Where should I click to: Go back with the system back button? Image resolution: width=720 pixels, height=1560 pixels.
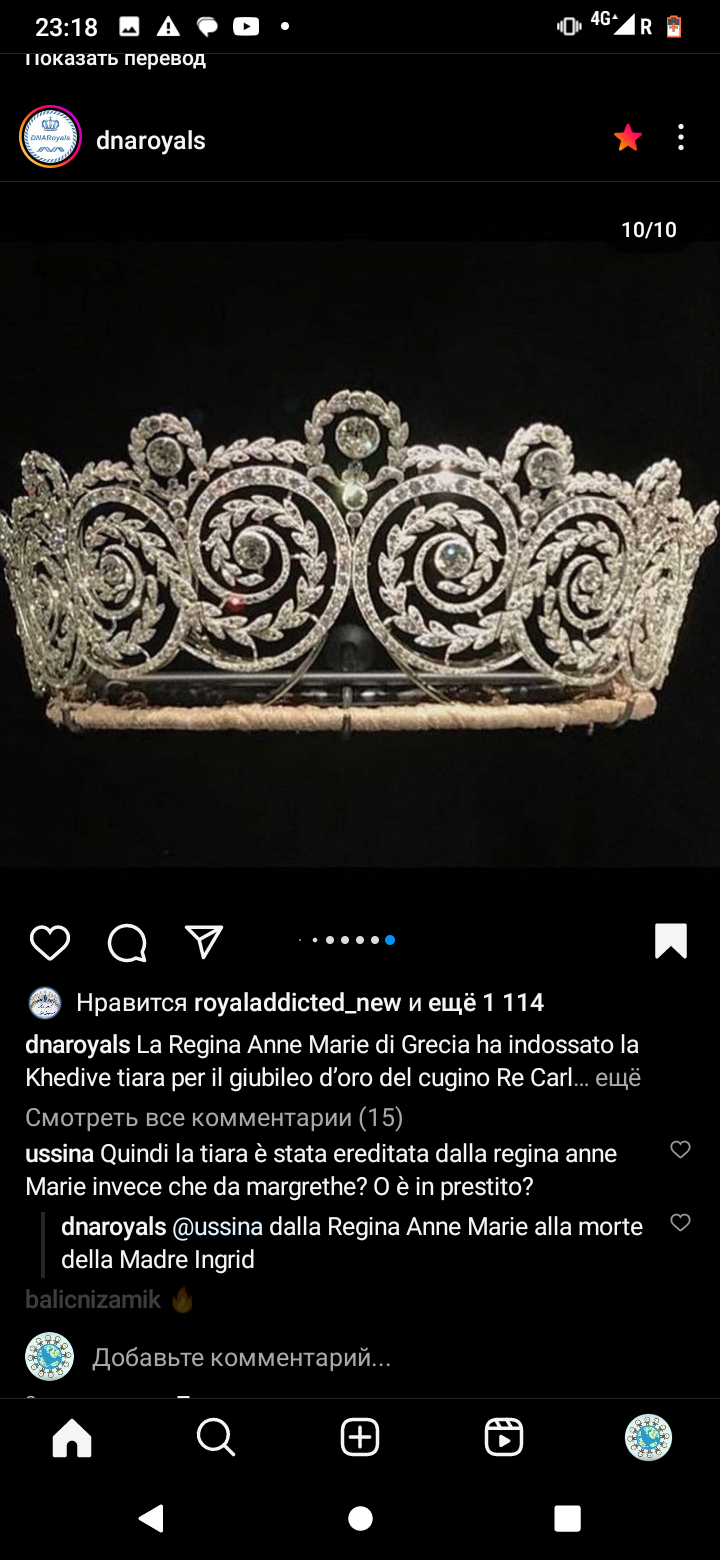tap(152, 1518)
